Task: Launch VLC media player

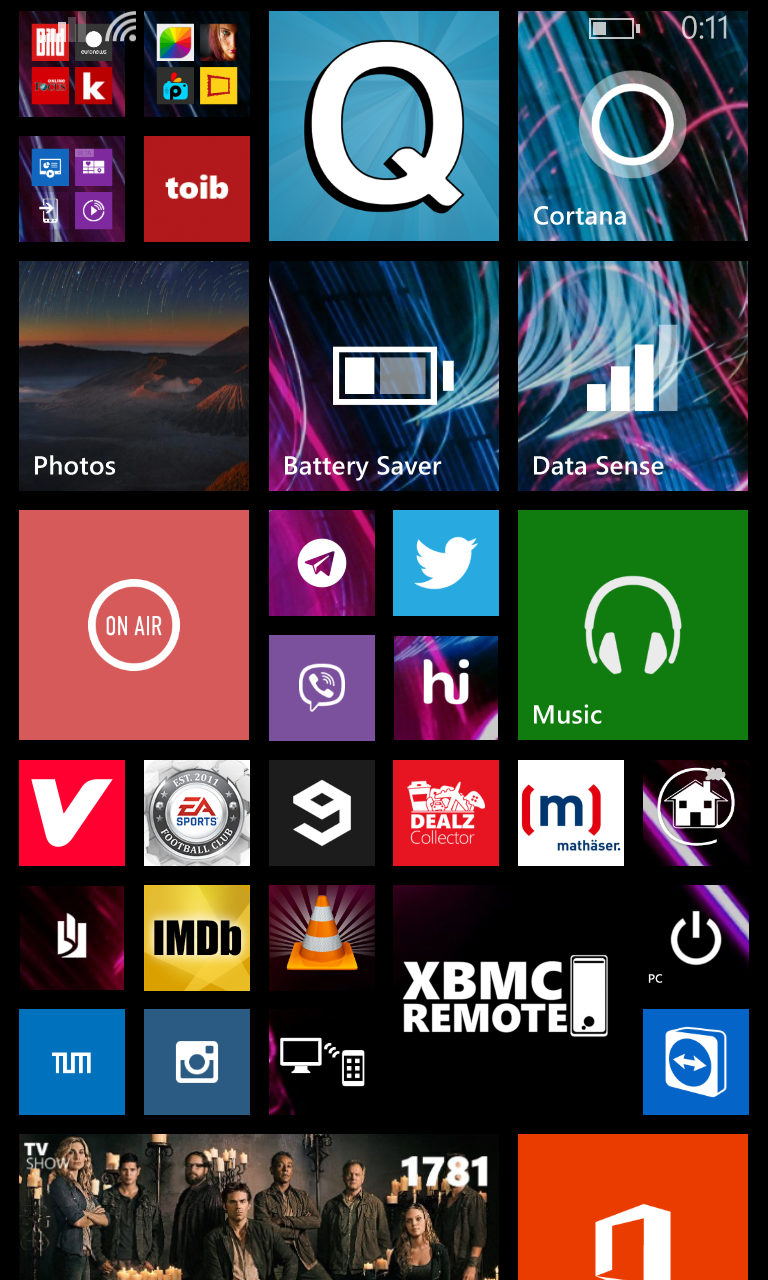Action: click(x=322, y=938)
